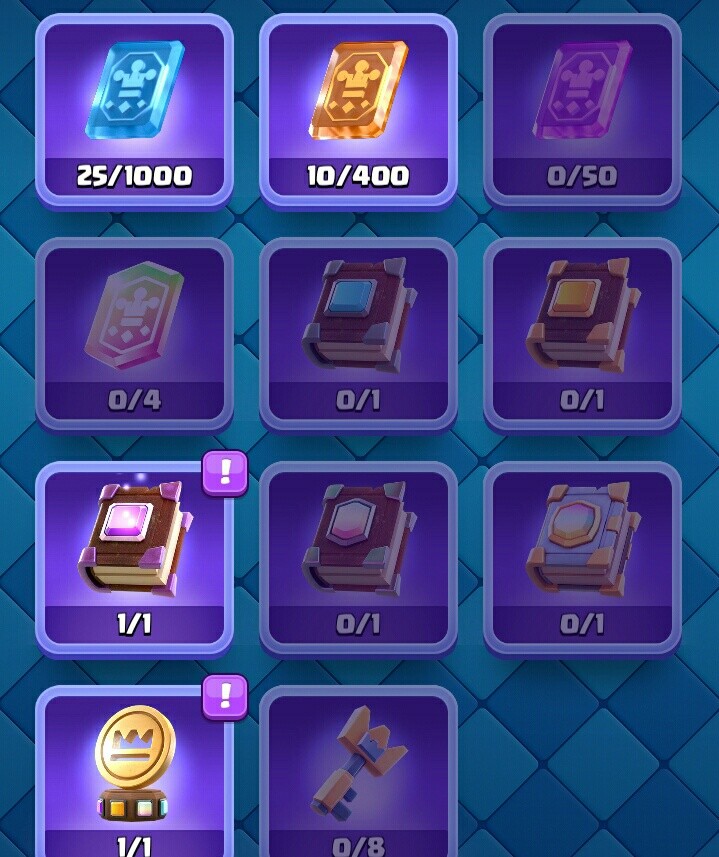Open the blue wild card tile showing 25/1000
Image resolution: width=719 pixels, height=857 pixels.
[134, 110]
